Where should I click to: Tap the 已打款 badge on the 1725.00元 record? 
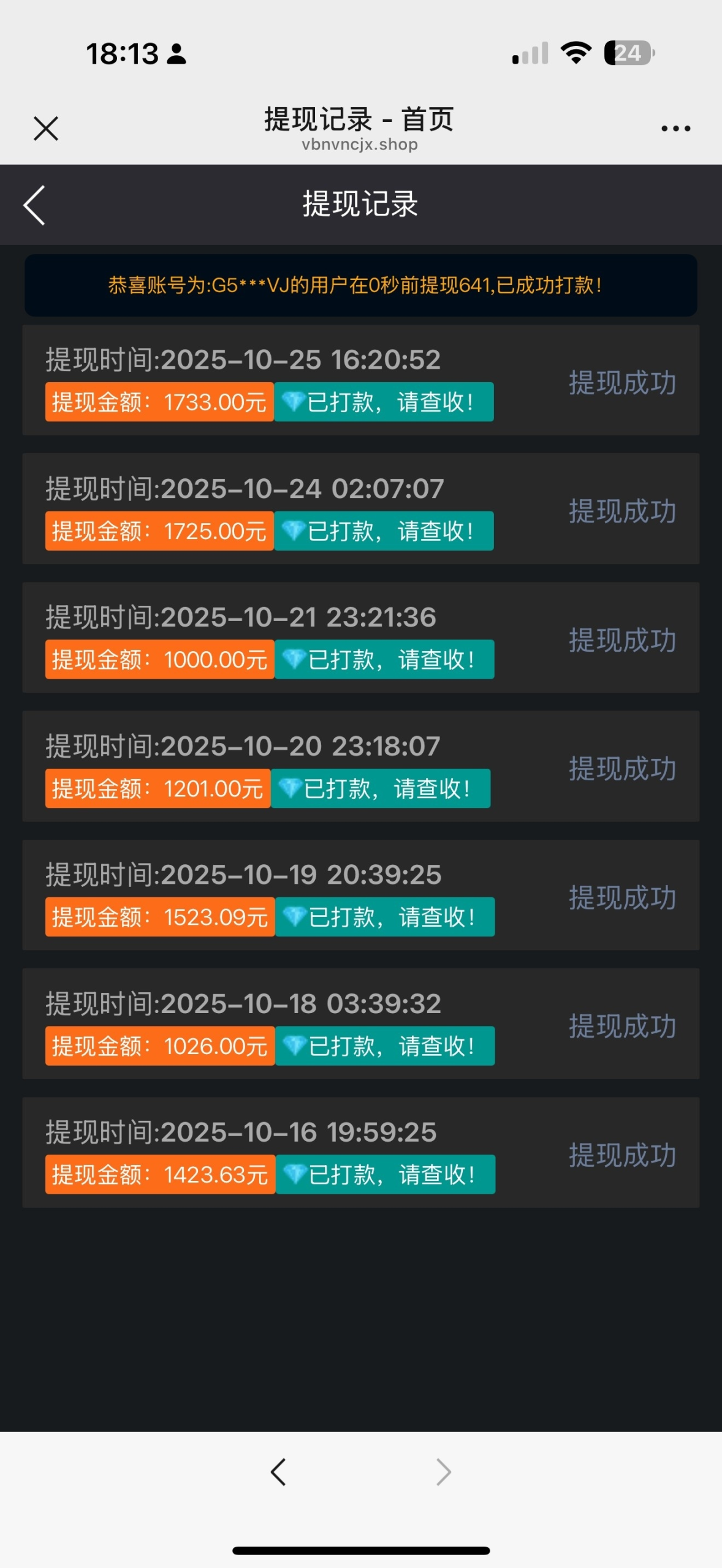(x=384, y=530)
